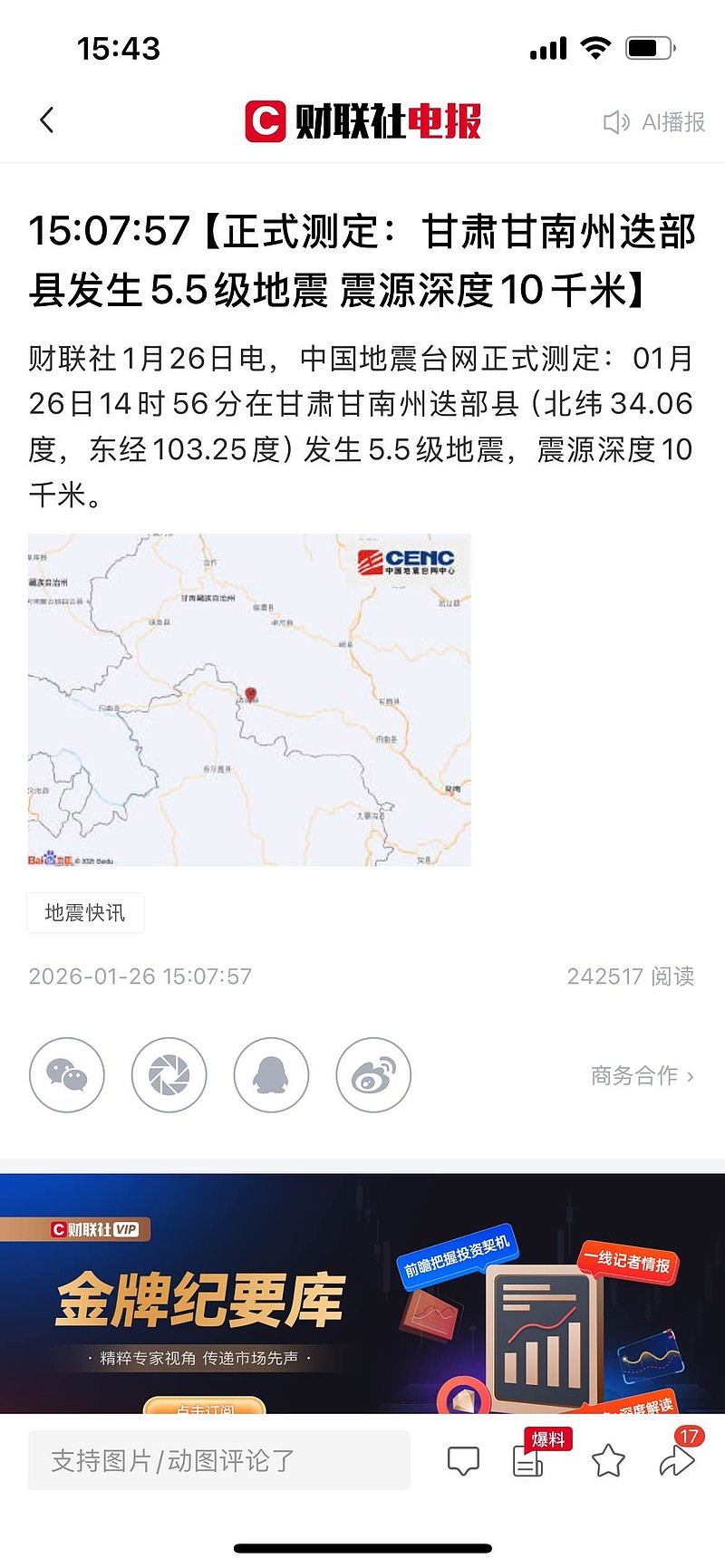Open the earthquake location map image

point(249,698)
